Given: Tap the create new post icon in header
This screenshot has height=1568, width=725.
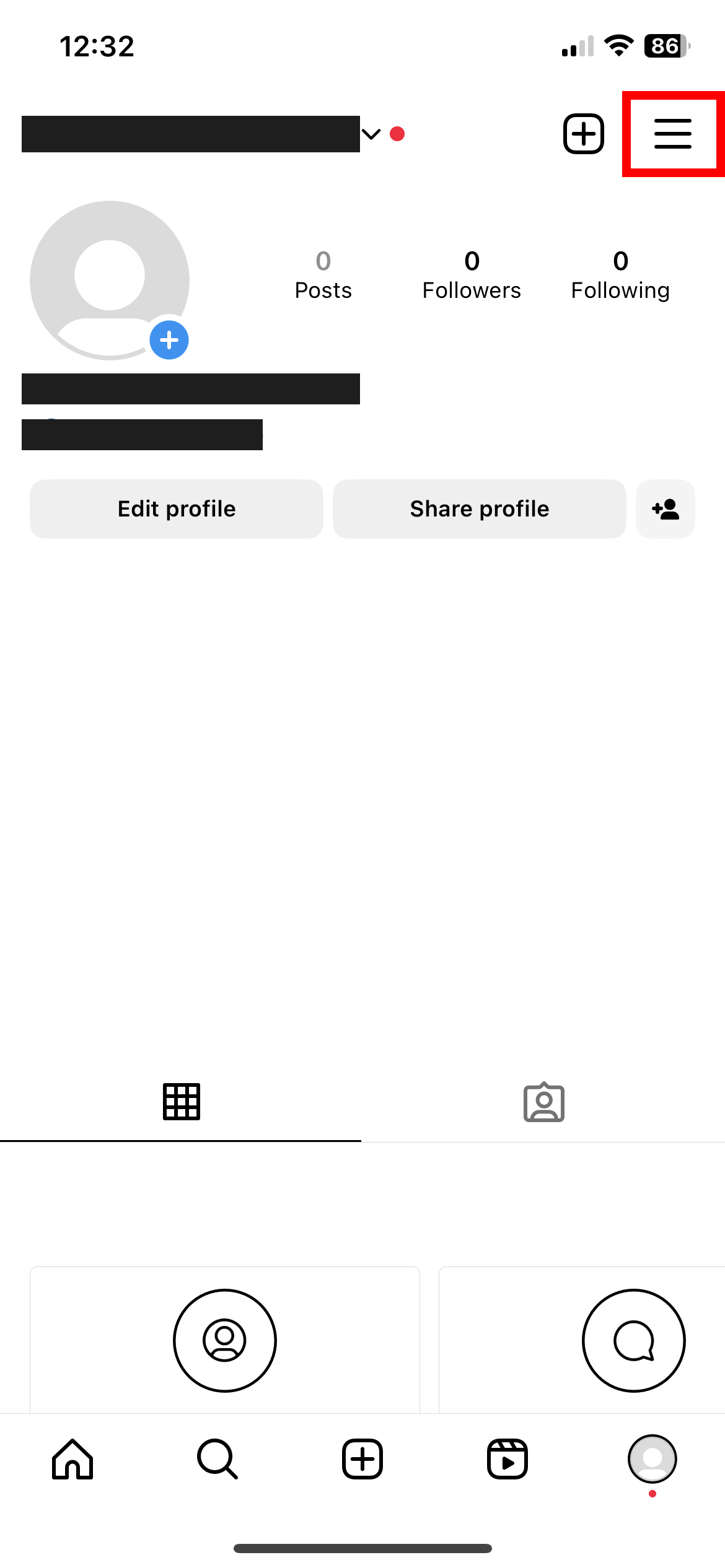Looking at the screenshot, I should (x=583, y=134).
